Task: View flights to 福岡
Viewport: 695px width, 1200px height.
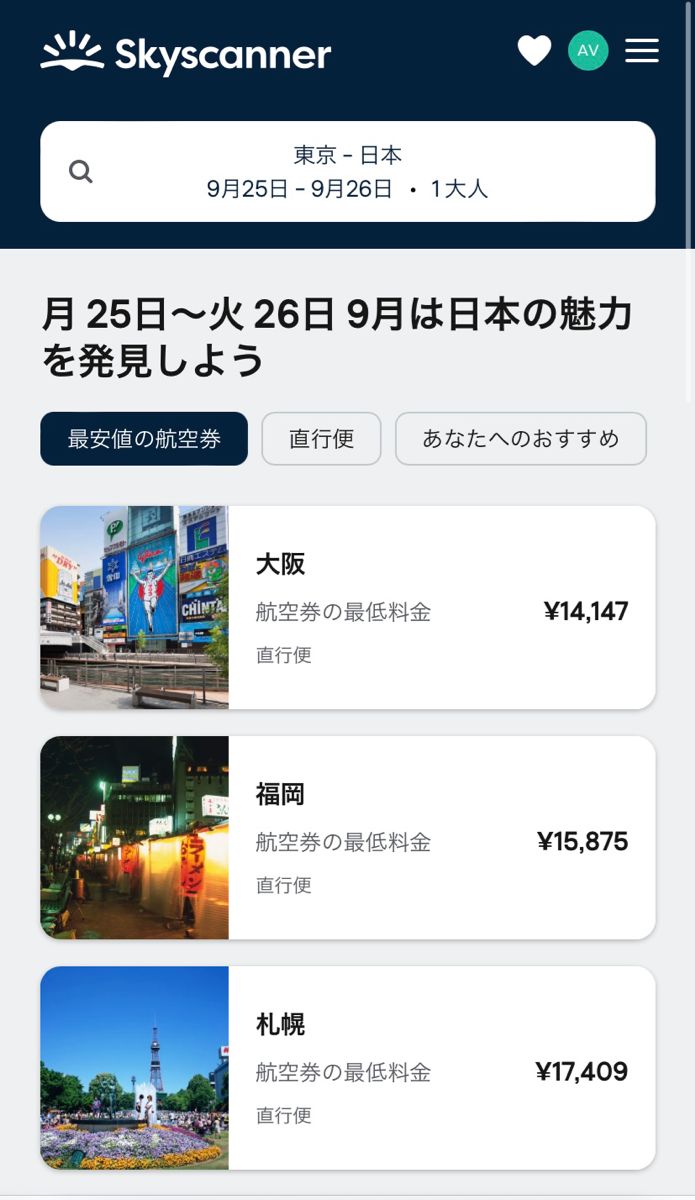Action: click(x=347, y=837)
